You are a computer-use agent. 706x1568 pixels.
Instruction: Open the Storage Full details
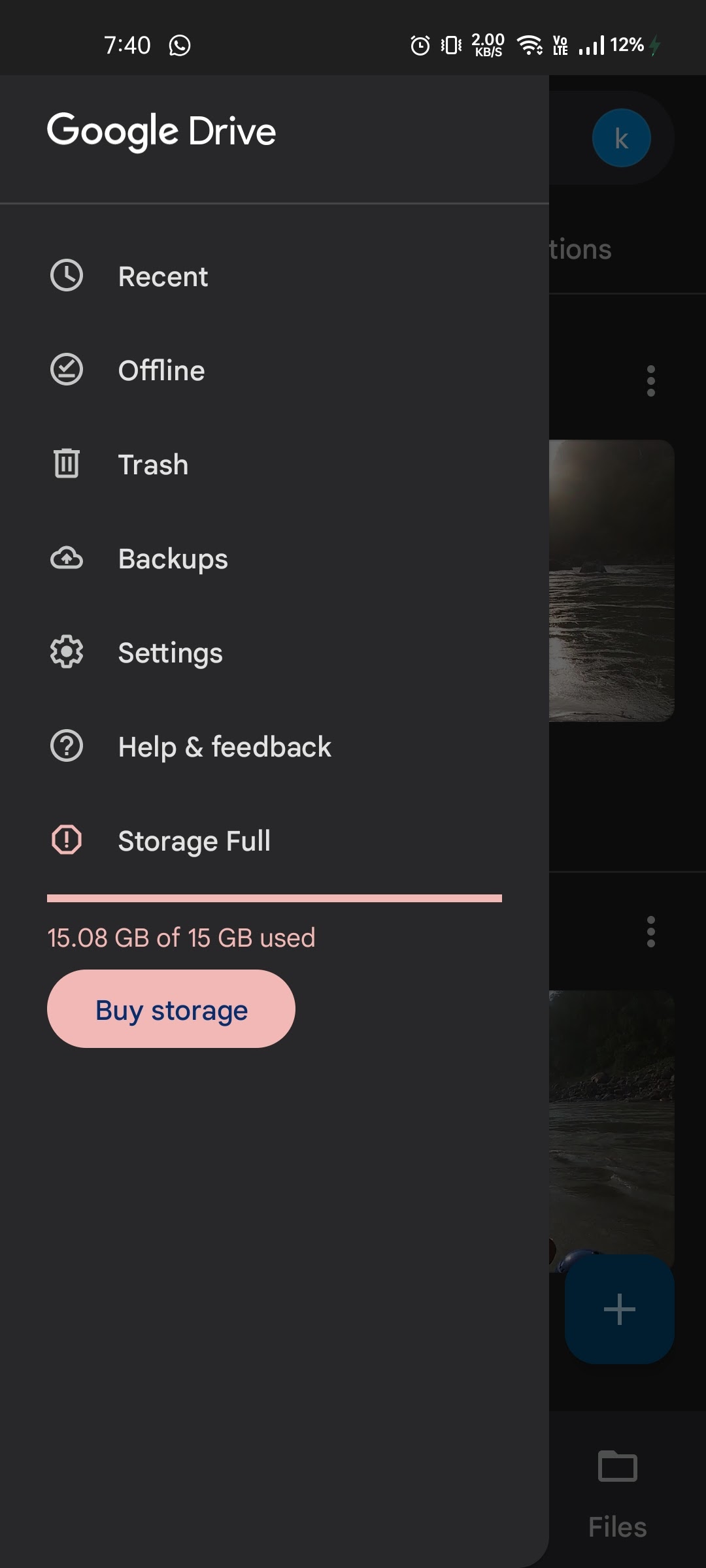point(194,841)
